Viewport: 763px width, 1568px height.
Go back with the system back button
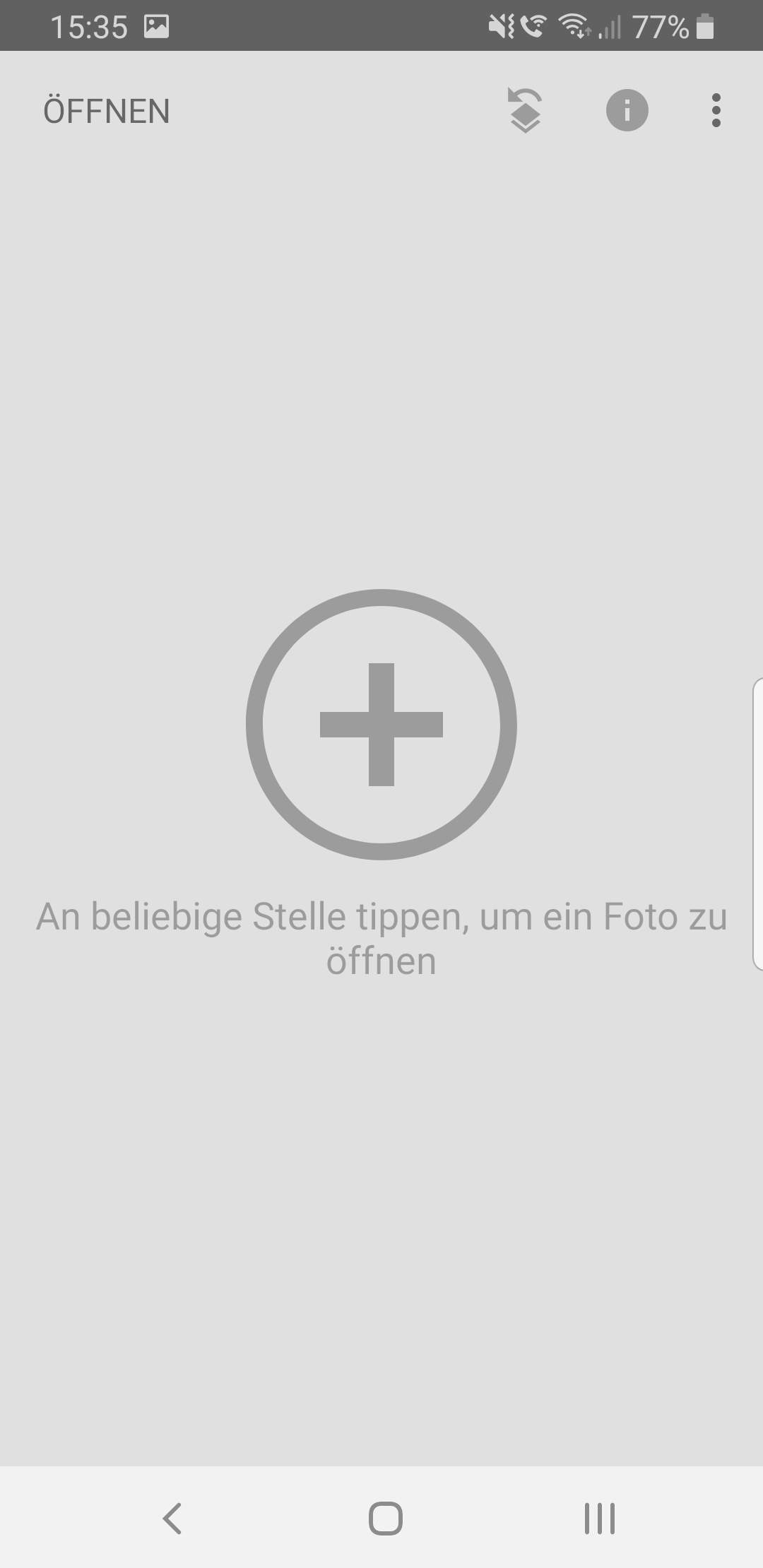172,1518
